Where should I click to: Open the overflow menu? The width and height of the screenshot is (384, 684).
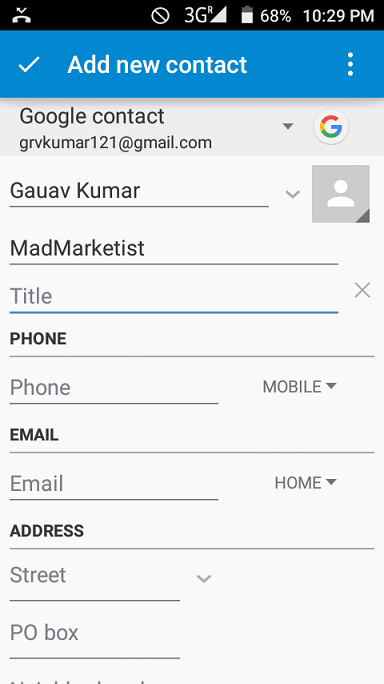350,65
